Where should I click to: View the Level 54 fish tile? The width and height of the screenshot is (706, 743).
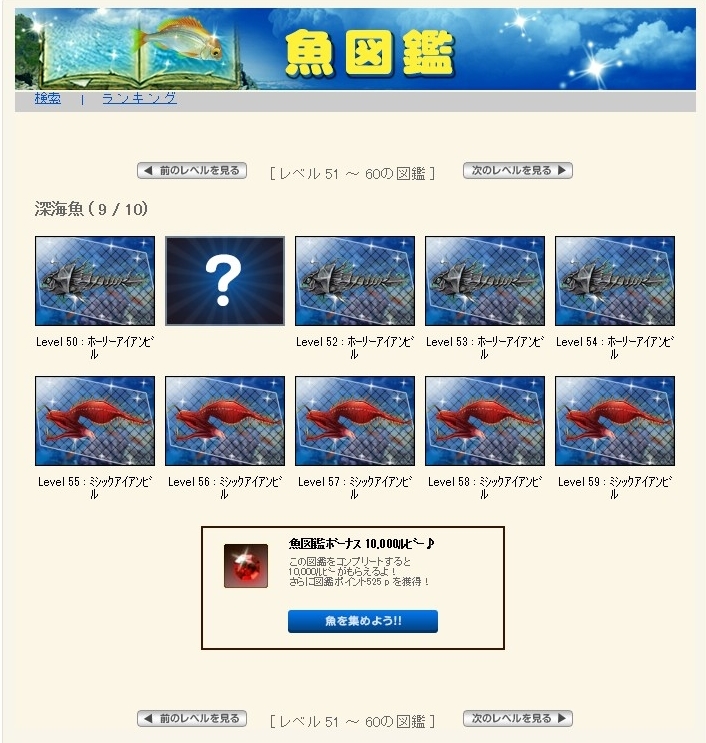click(615, 281)
